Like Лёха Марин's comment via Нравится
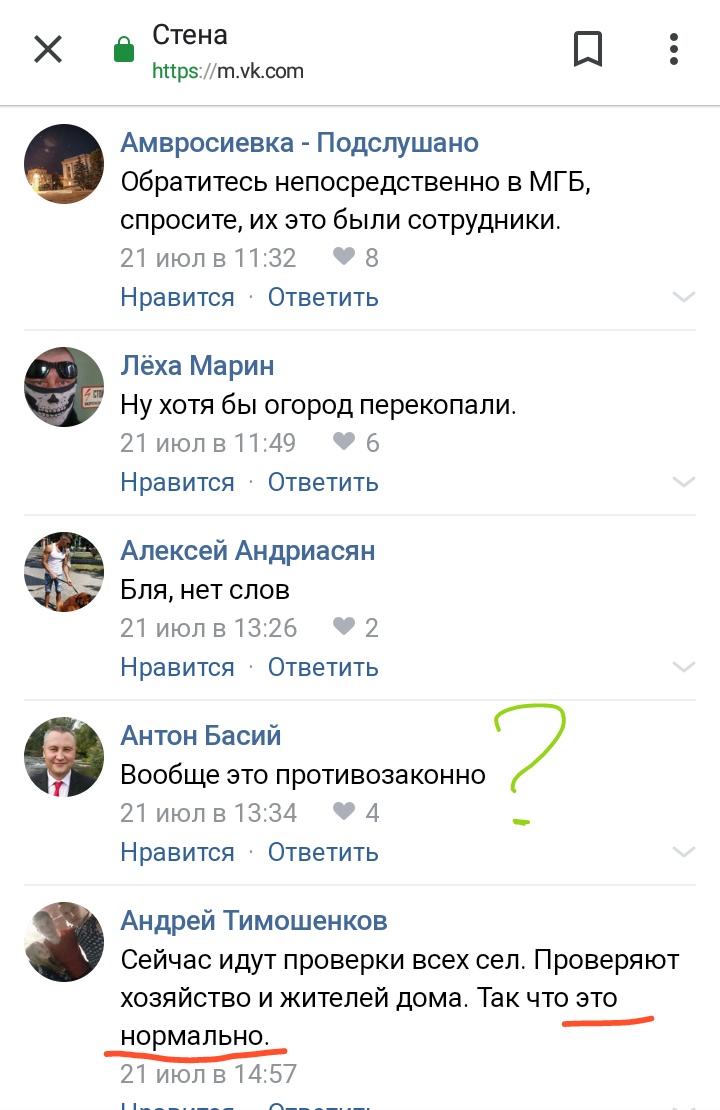This screenshot has width=720, height=1110. [x=177, y=482]
